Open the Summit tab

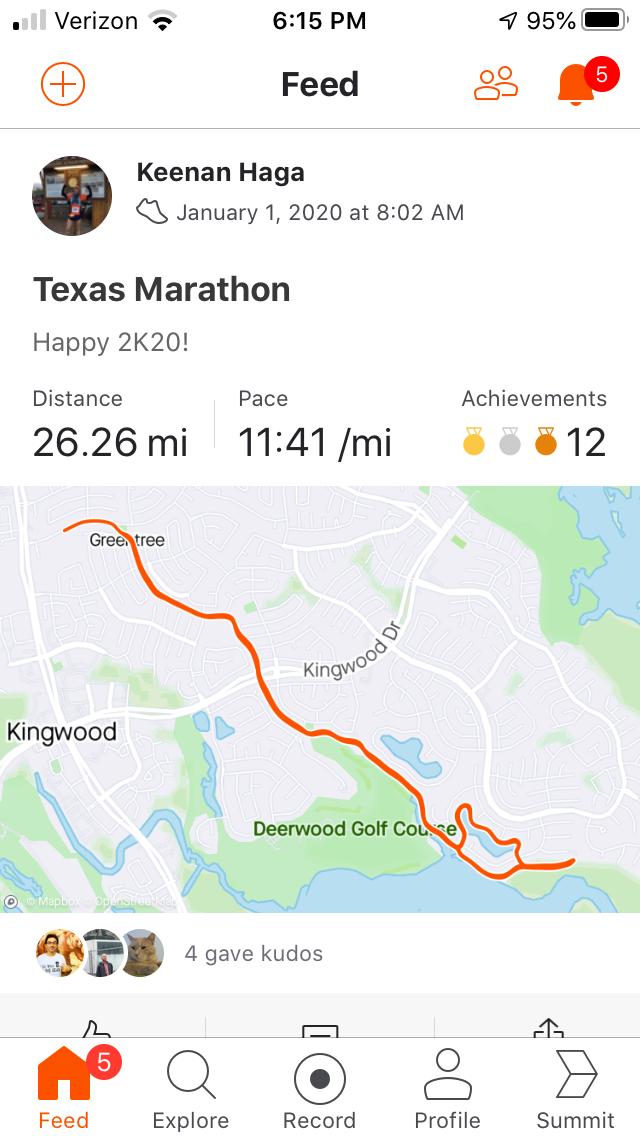575,1090
